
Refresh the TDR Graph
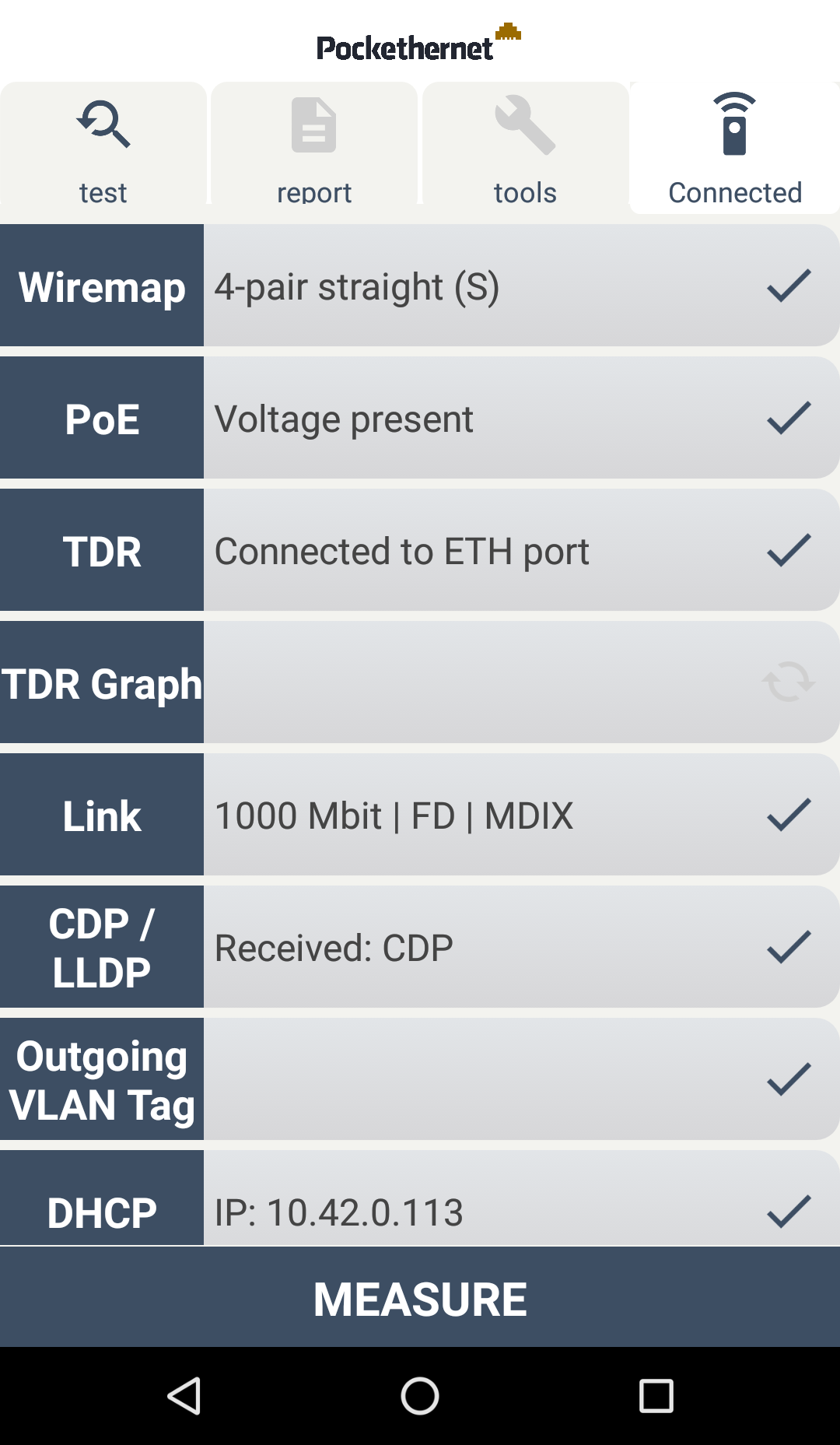coord(788,682)
